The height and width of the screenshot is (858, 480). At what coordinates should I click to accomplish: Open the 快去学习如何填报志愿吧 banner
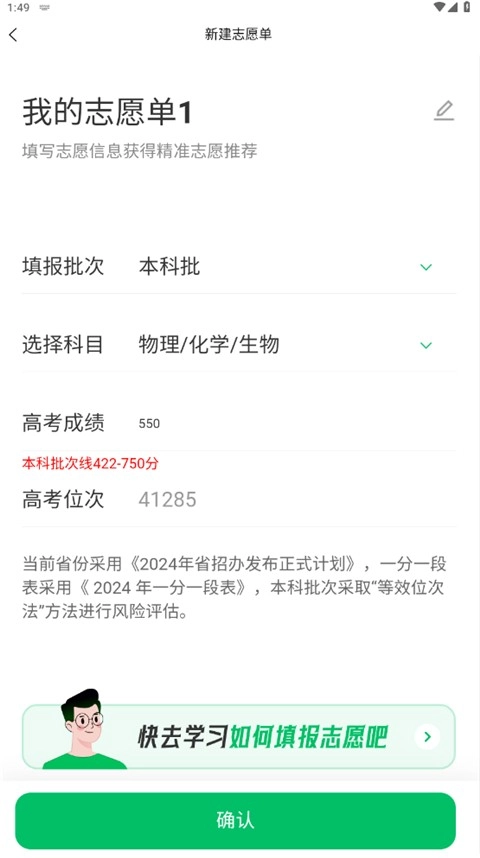tap(239, 737)
